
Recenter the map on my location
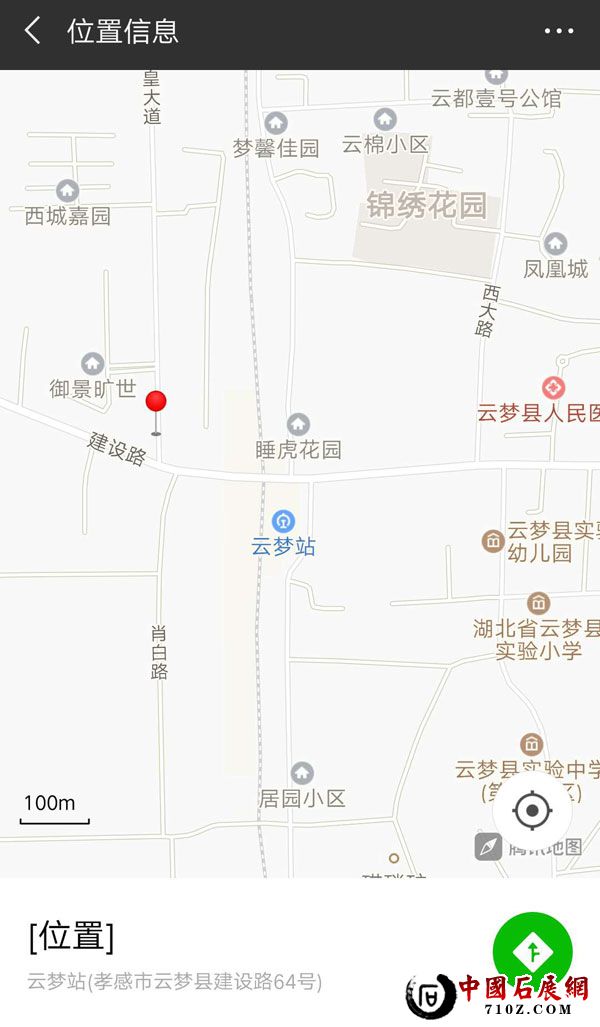click(x=532, y=810)
